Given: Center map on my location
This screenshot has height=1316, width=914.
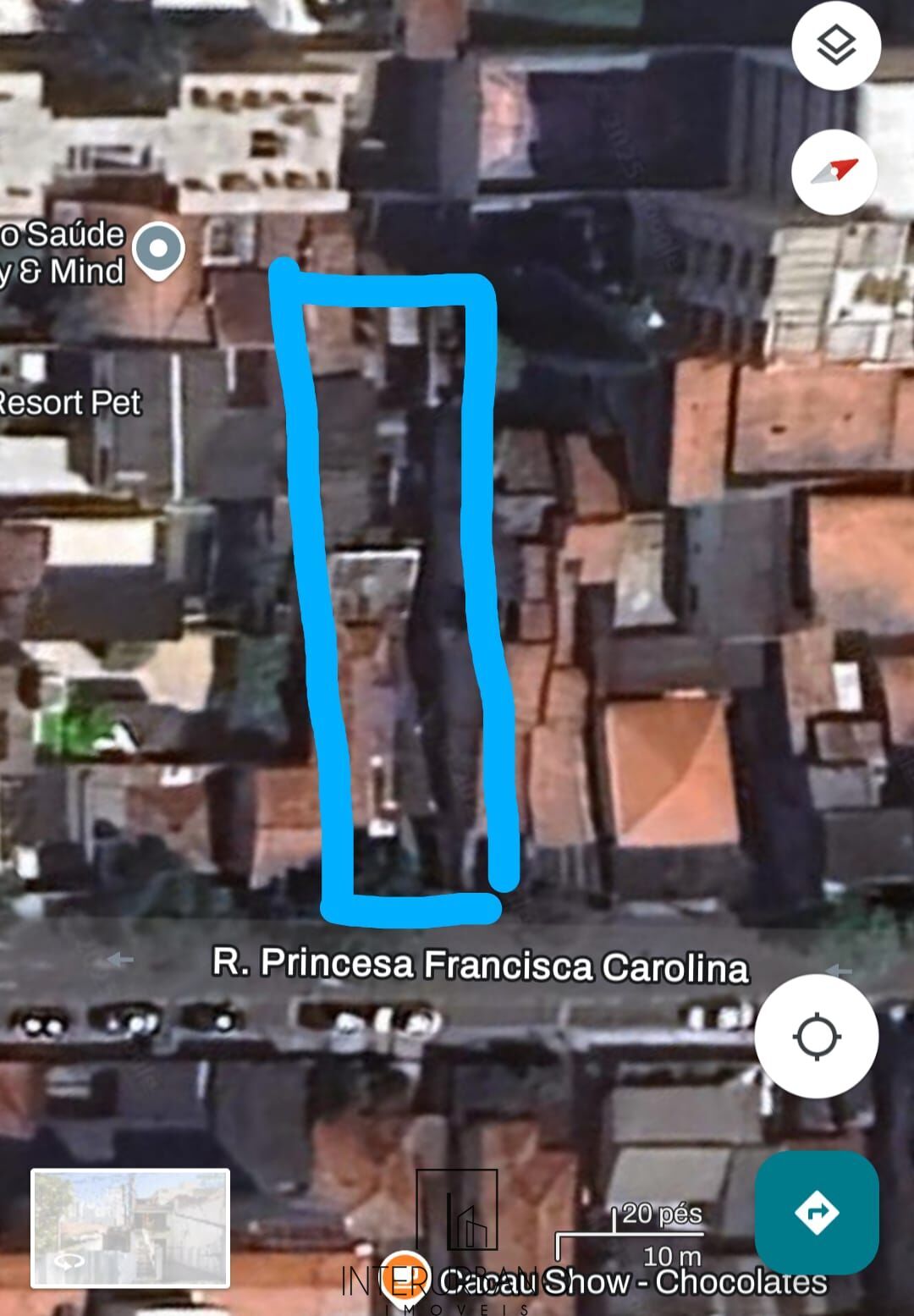Looking at the screenshot, I should click(816, 1036).
